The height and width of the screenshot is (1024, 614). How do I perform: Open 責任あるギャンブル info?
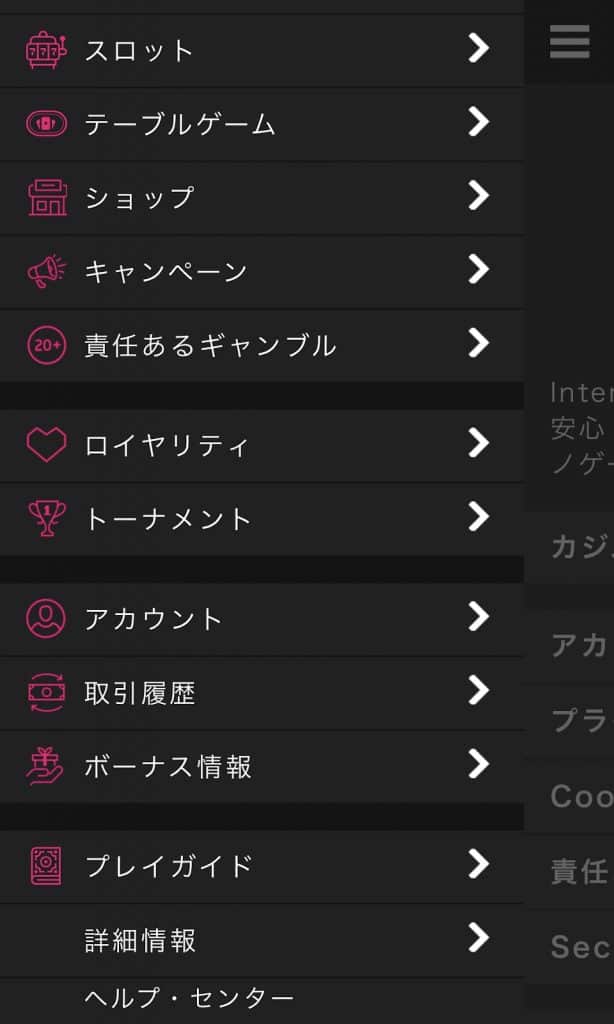tap(260, 345)
